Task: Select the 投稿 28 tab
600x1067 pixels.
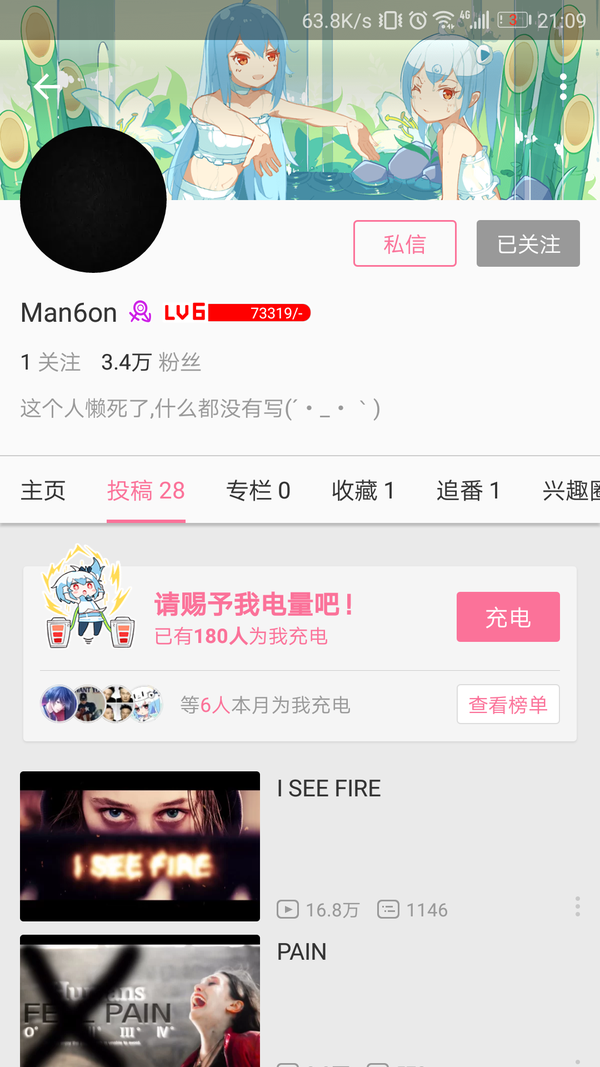Action: click(146, 491)
